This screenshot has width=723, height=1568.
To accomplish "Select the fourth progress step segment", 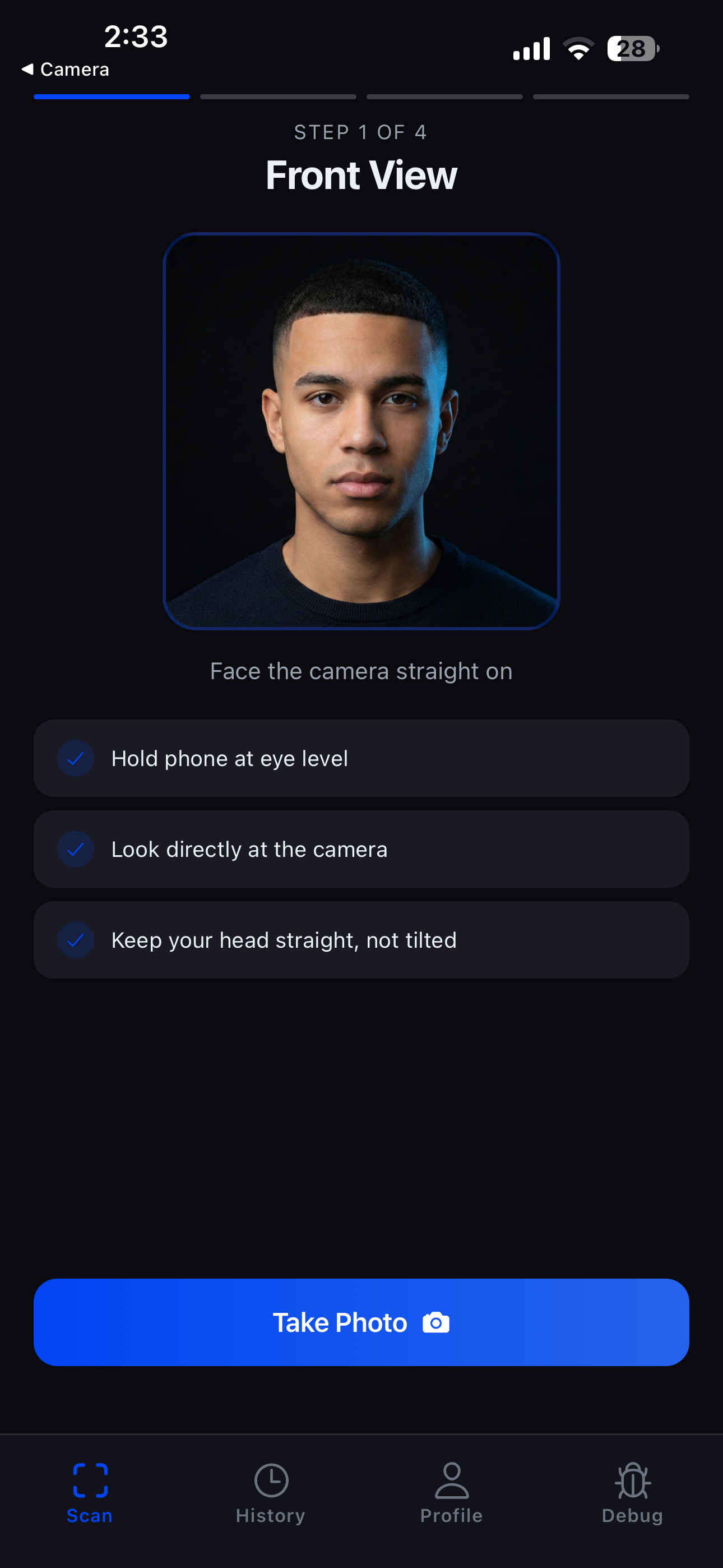I will 611,96.
